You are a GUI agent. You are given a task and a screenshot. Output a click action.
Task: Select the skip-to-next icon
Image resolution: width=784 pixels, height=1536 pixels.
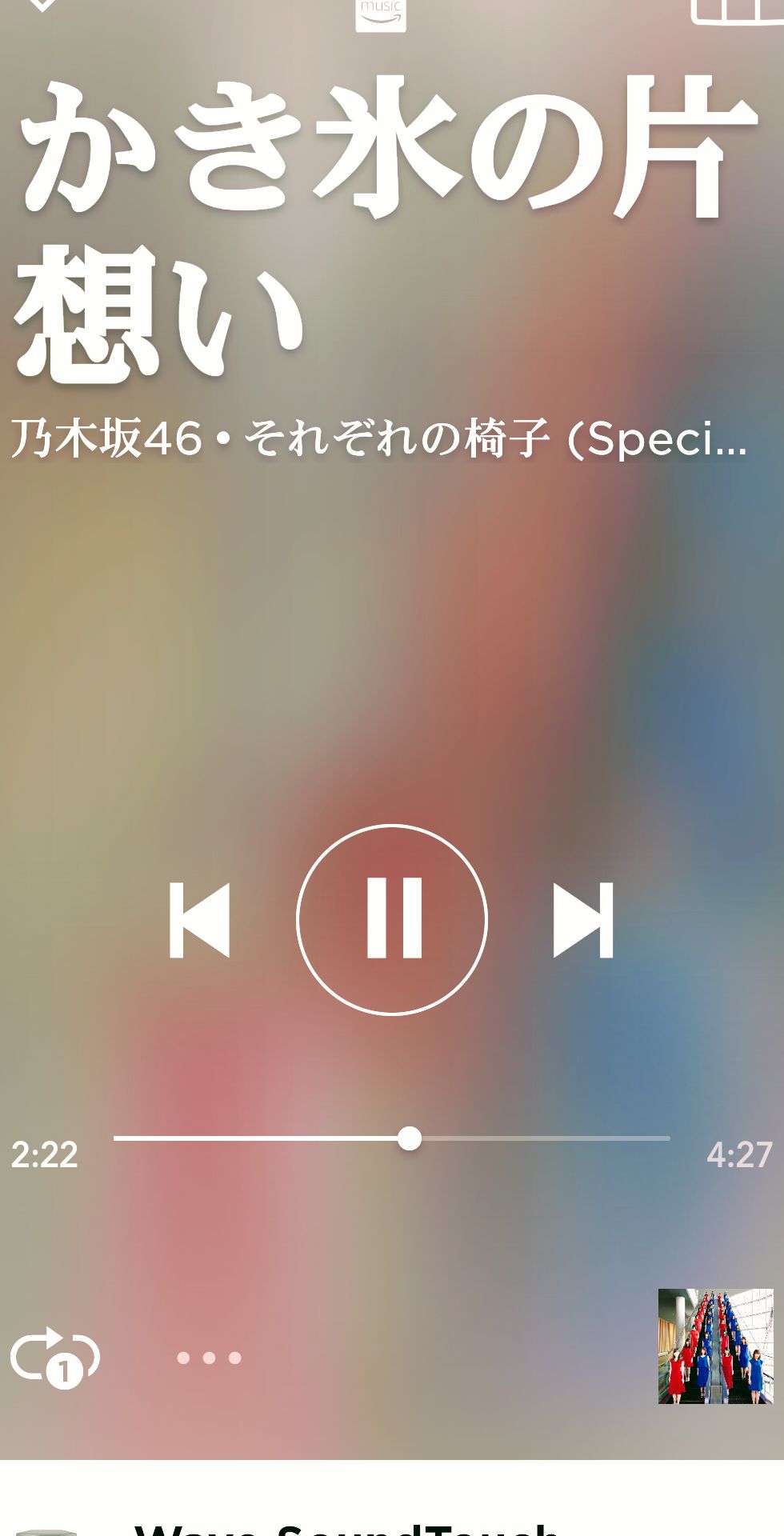click(582, 918)
